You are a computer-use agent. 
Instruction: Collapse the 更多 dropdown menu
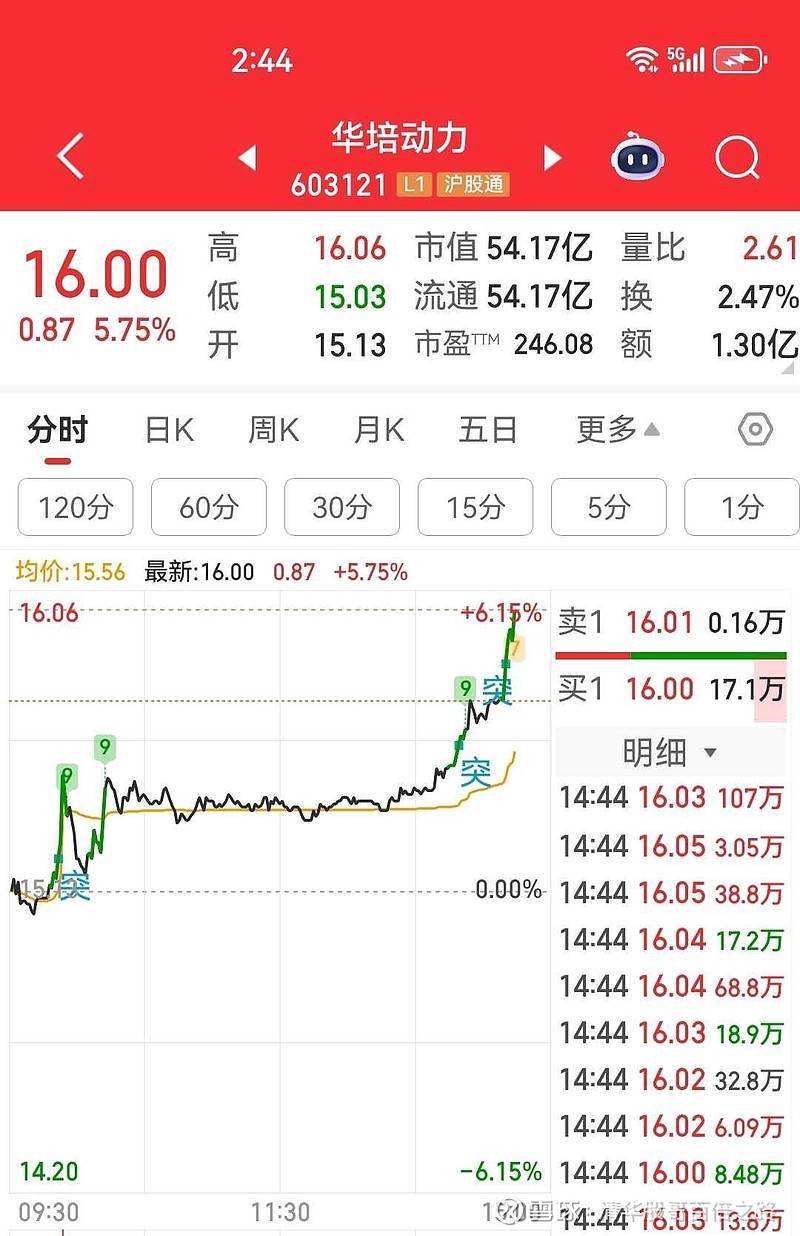(x=613, y=429)
